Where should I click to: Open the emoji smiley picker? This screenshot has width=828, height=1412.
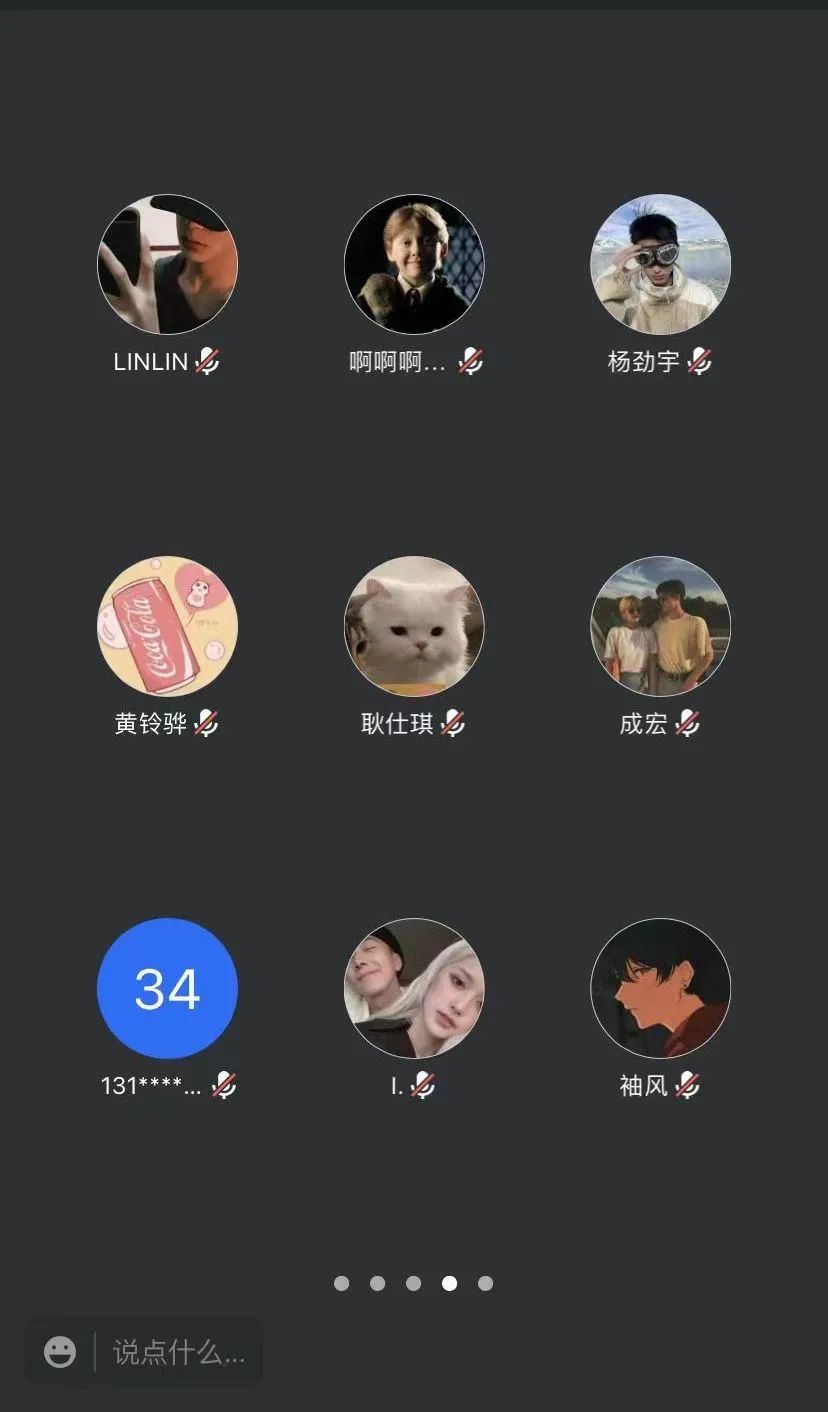coord(60,1352)
